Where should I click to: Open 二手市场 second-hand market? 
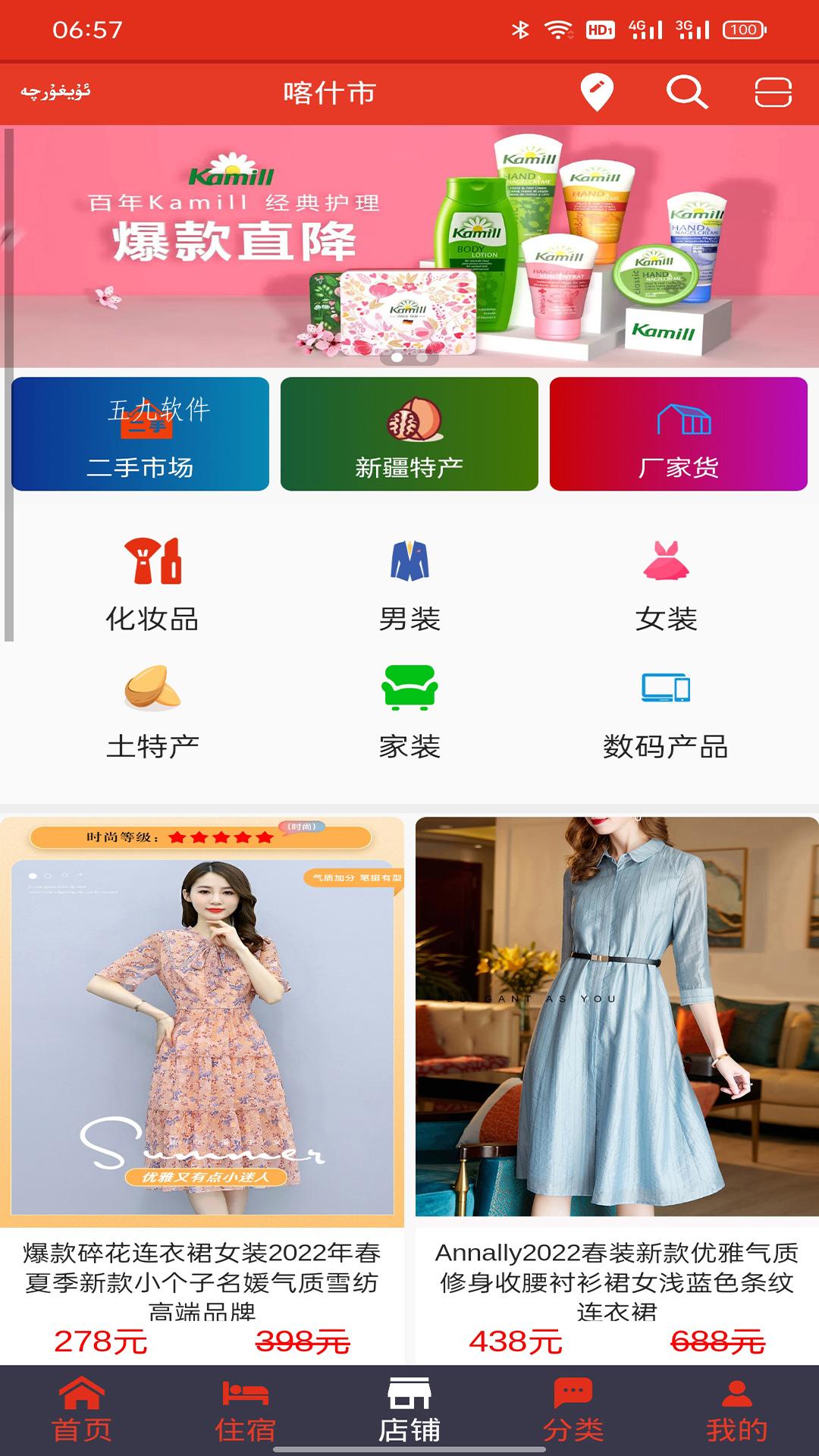[140, 435]
